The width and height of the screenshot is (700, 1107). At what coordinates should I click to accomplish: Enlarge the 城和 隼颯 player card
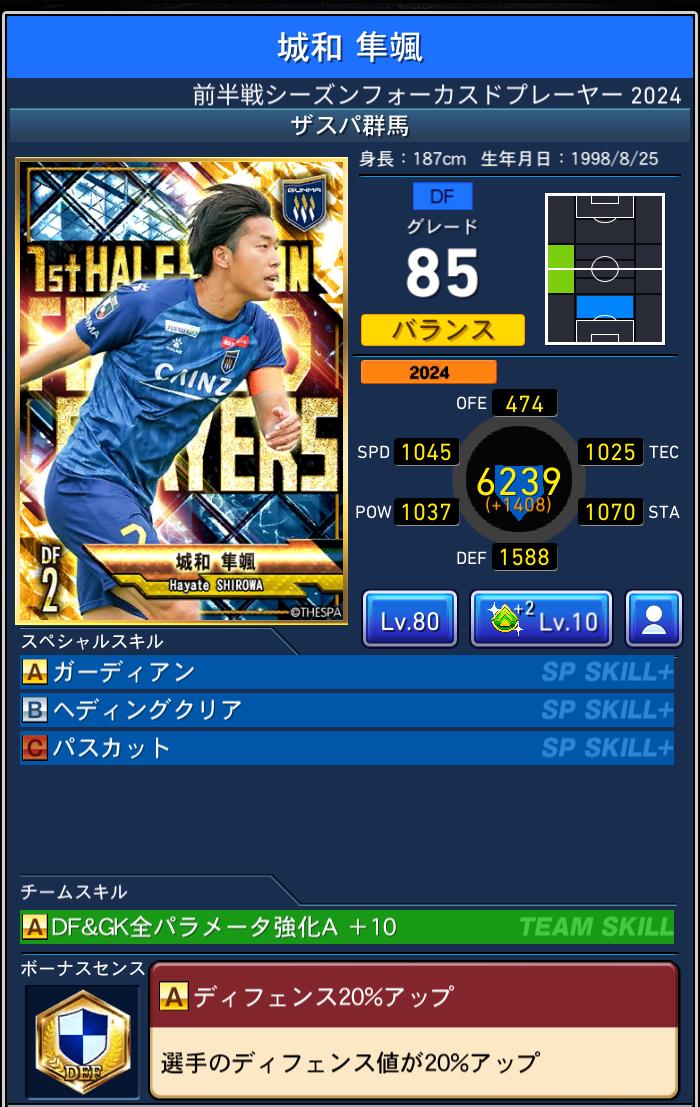[x=181, y=391]
